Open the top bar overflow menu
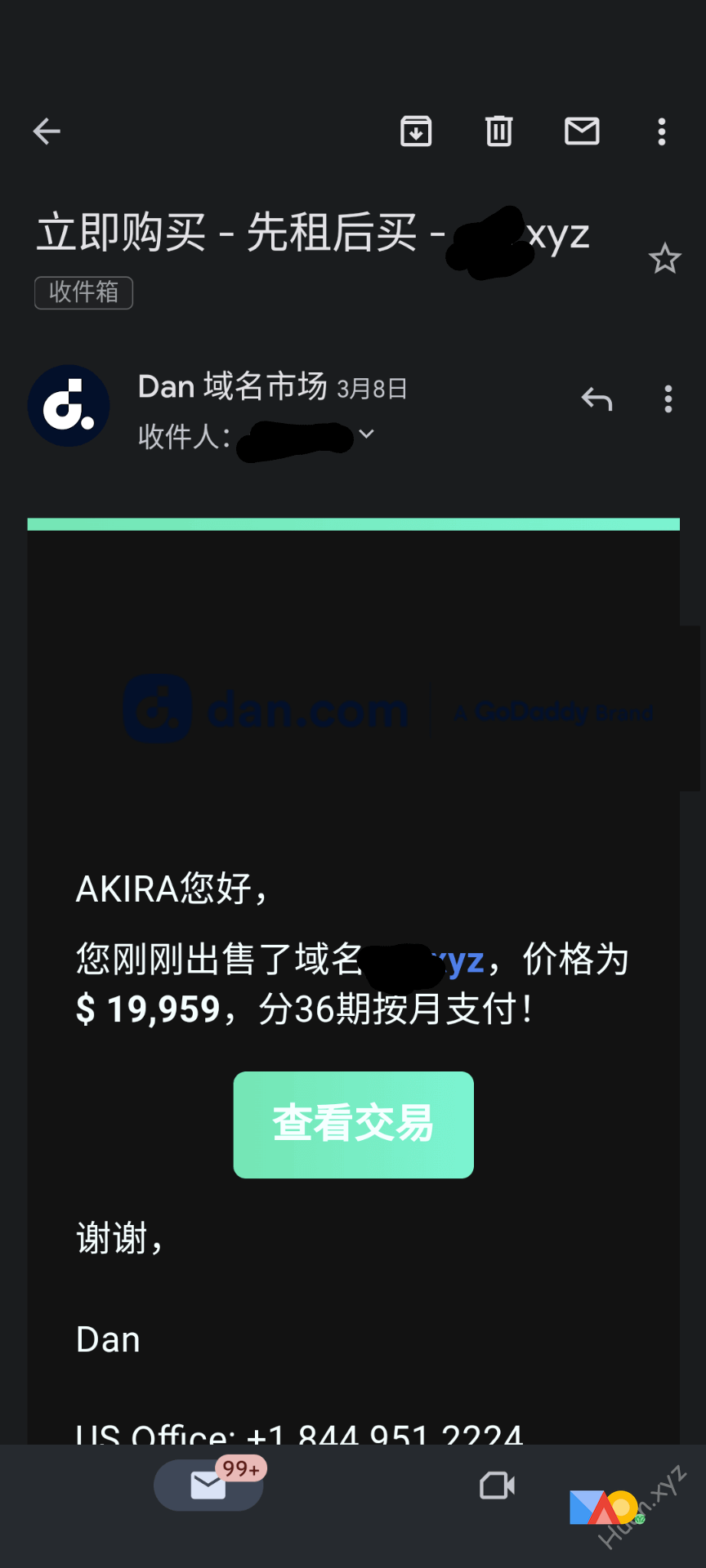This screenshot has width=706, height=1568. pyautogui.click(x=662, y=131)
